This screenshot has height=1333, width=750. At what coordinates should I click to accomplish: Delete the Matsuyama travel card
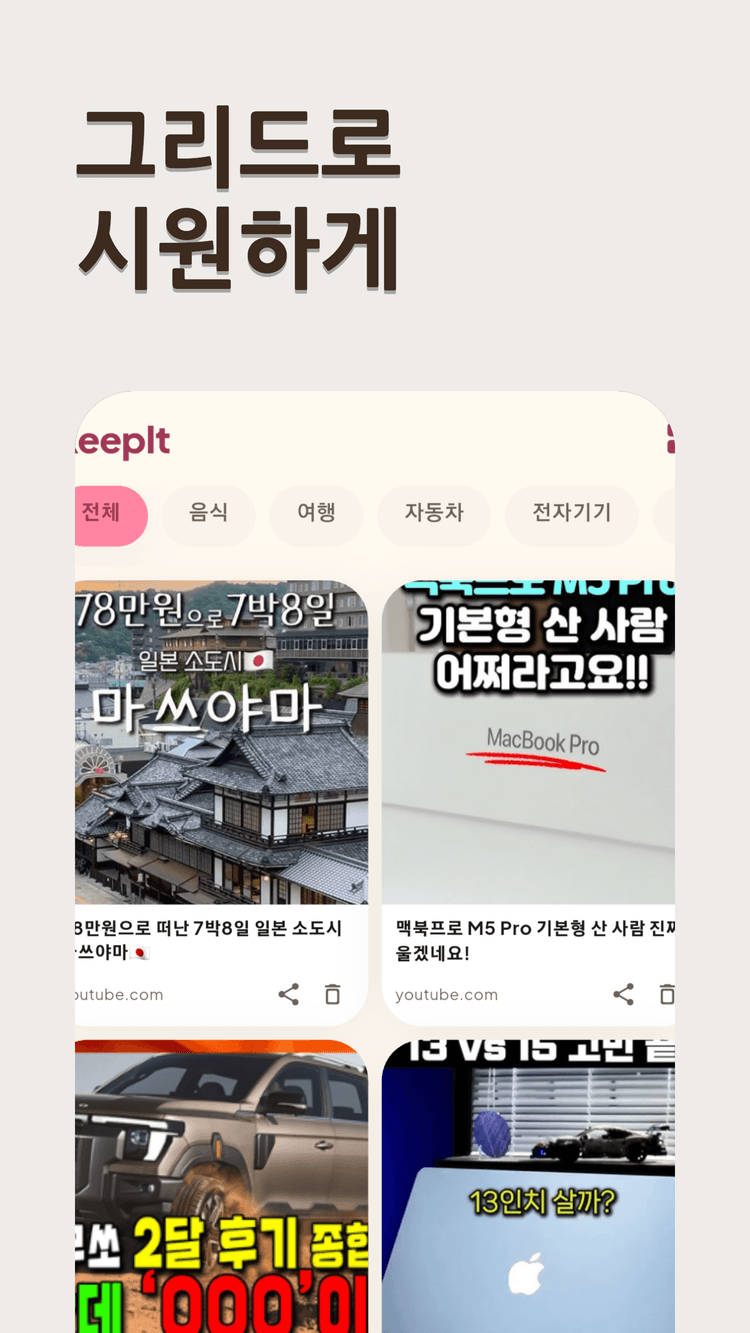(333, 994)
